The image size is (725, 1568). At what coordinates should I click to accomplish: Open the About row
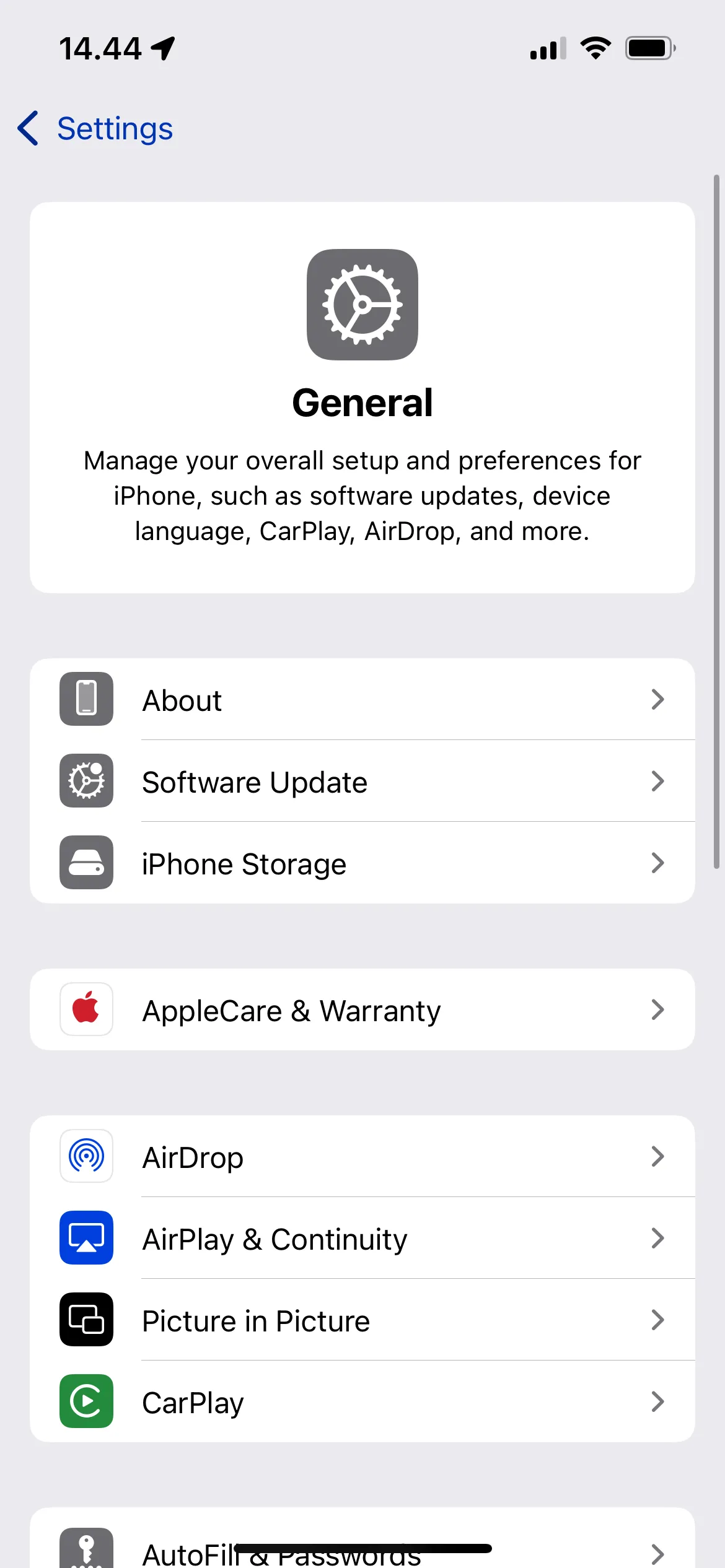pyautogui.click(x=362, y=700)
